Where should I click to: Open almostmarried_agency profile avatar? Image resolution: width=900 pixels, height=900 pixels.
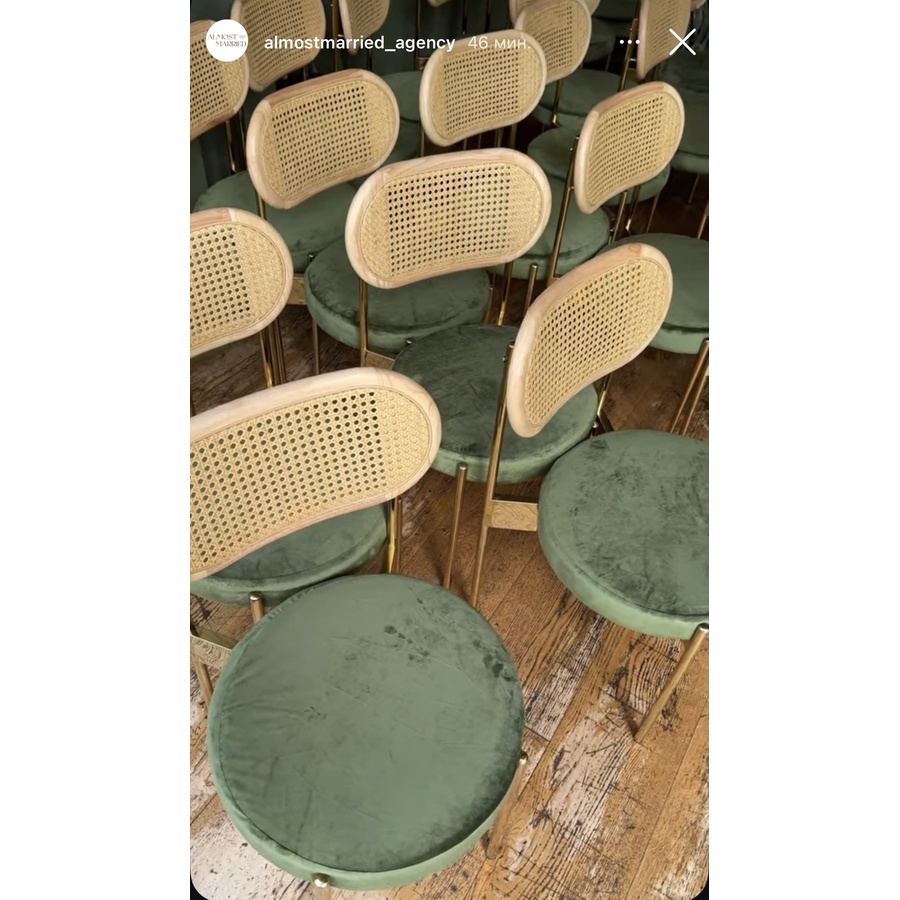click(x=226, y=42)
